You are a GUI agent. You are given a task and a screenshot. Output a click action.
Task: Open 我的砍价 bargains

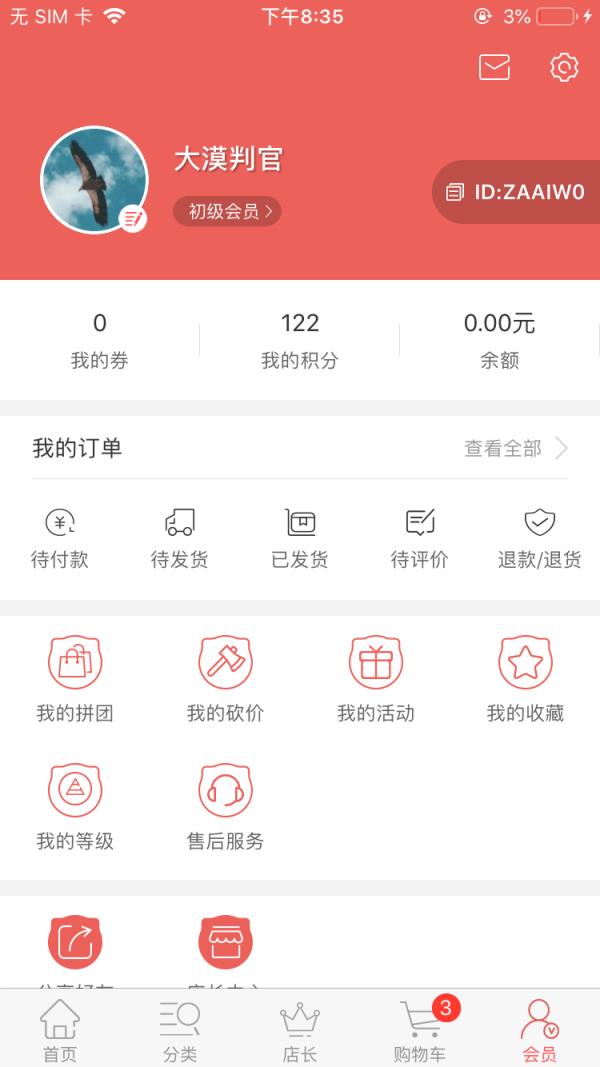tap(225, 680)
